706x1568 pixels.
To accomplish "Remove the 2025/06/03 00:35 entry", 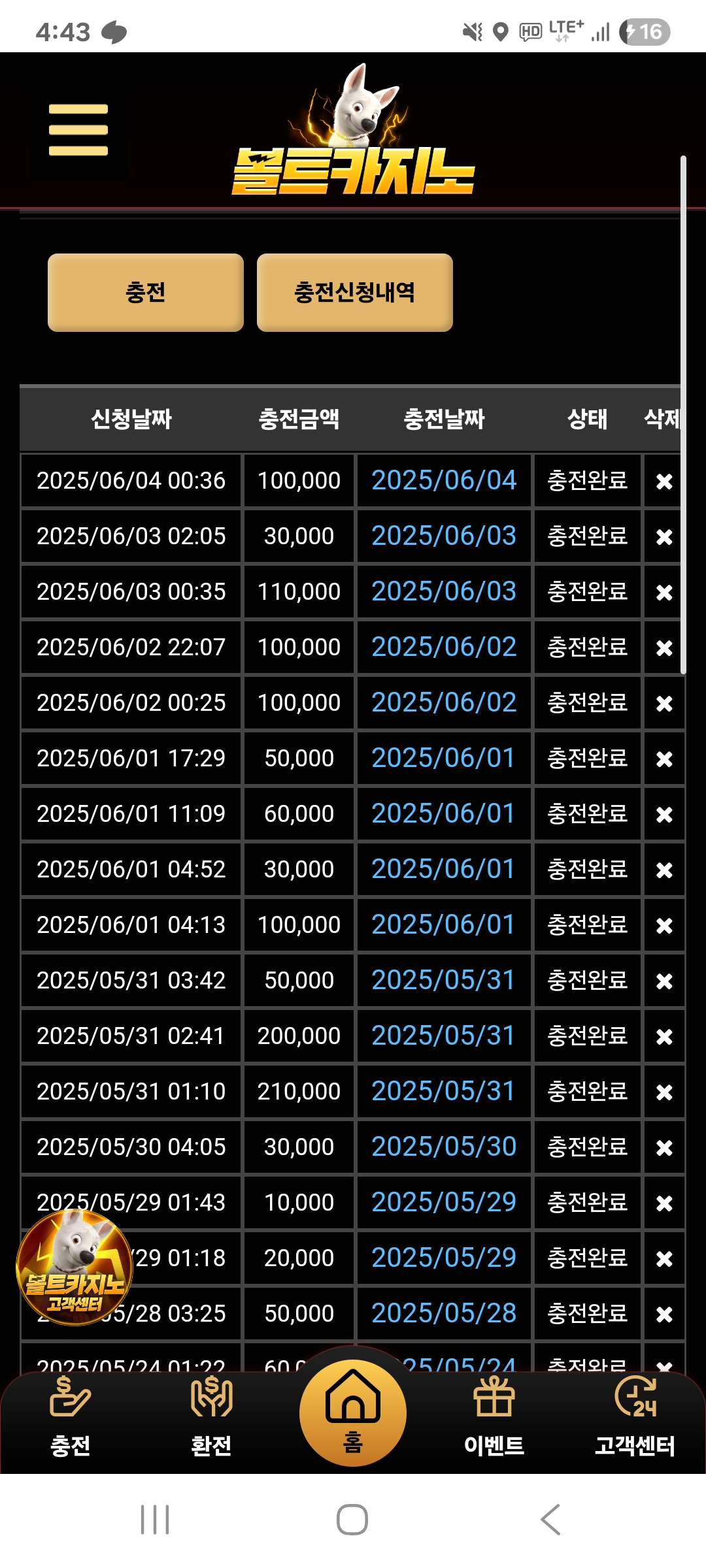I will [x=664, y=592].
